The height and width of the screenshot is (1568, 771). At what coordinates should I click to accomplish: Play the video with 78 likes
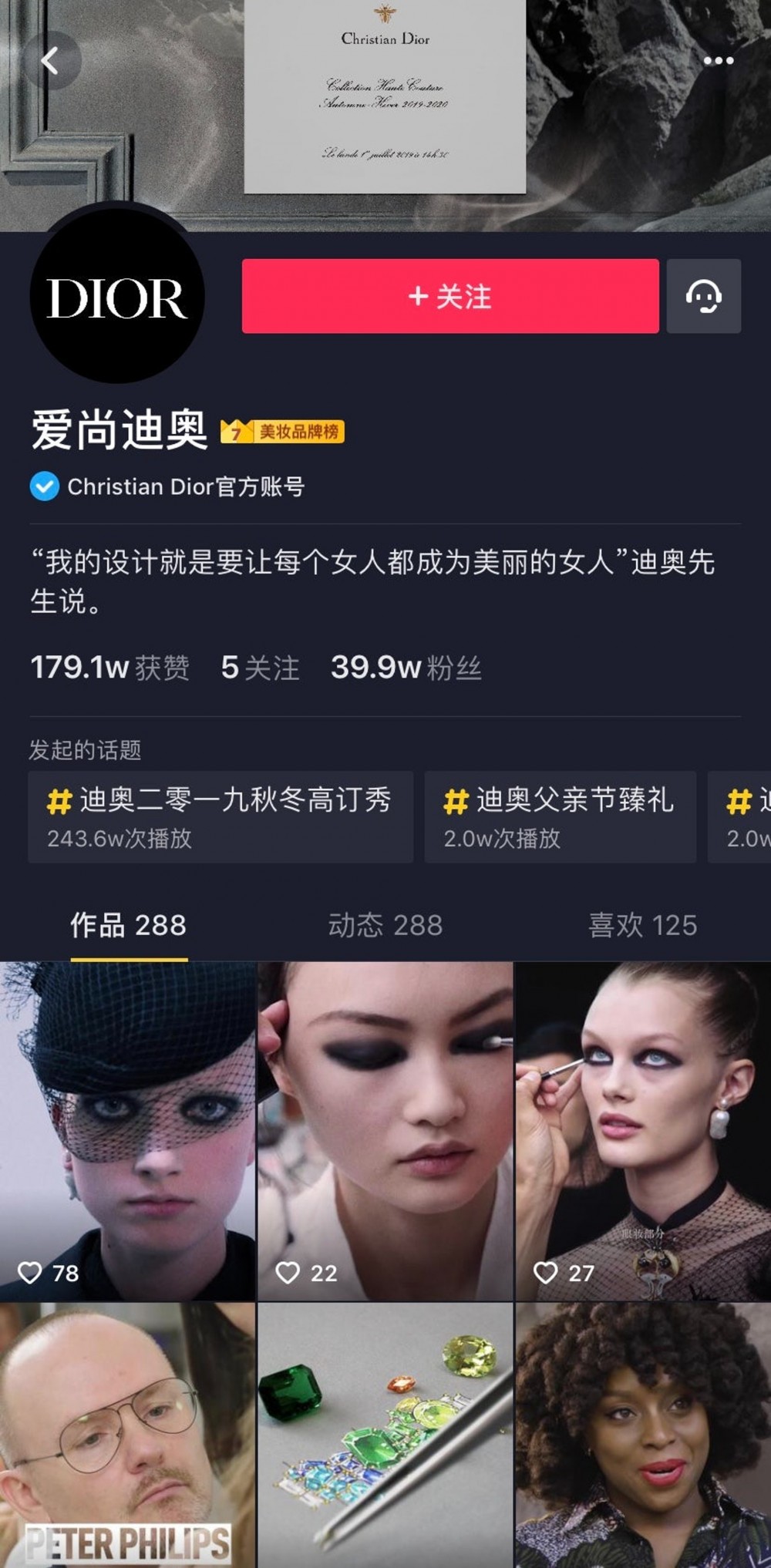[128, 1130]
